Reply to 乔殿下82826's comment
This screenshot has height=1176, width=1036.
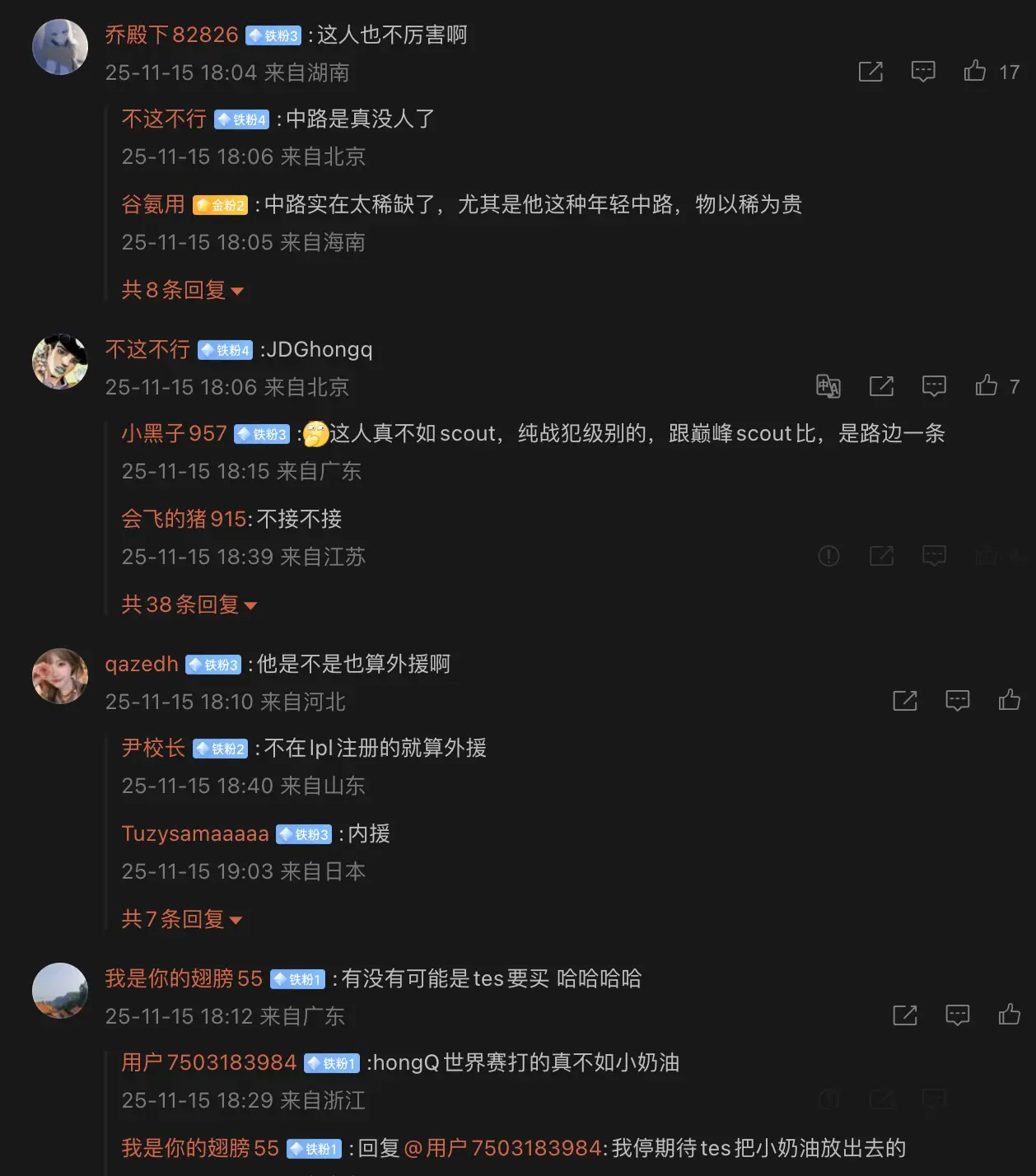click(923, 72)
